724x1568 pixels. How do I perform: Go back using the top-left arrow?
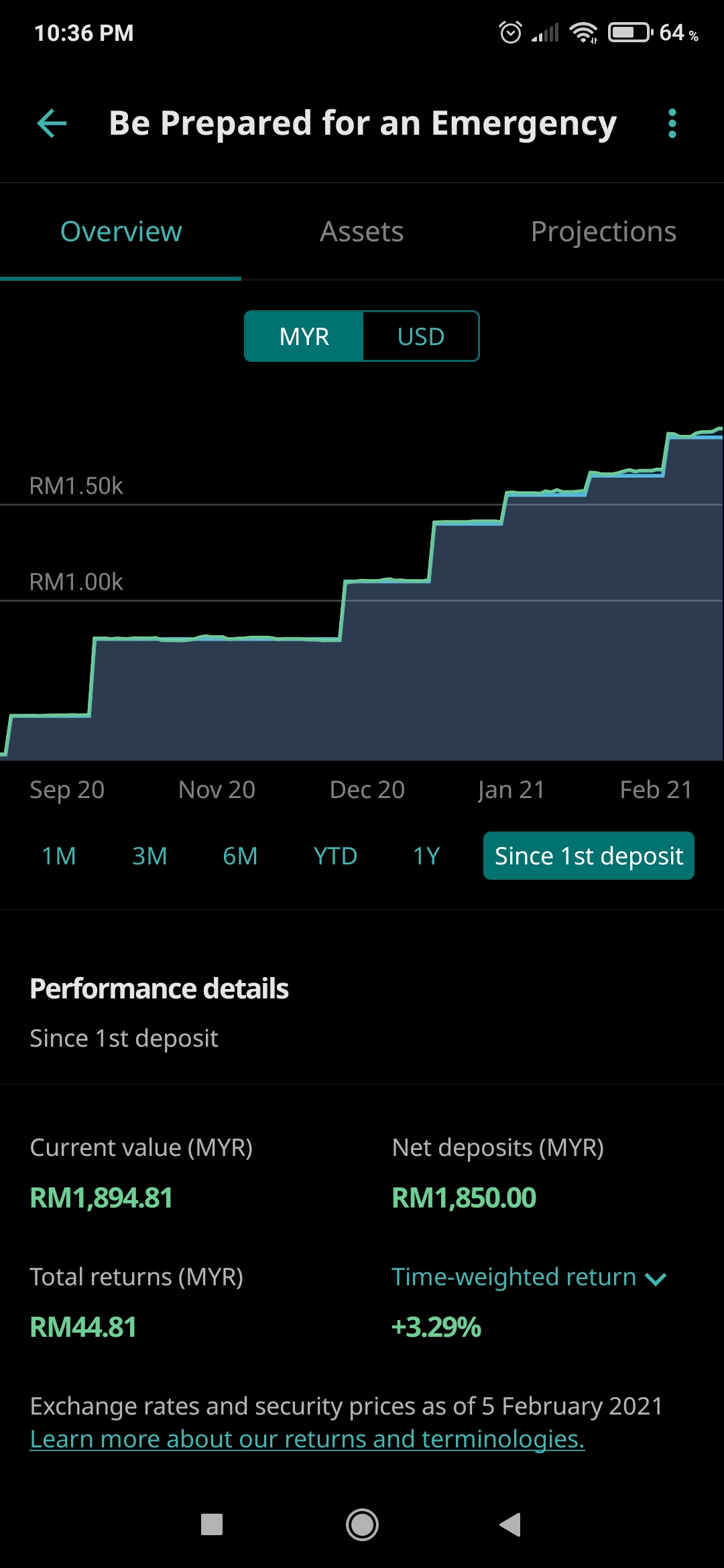(52, 123)
